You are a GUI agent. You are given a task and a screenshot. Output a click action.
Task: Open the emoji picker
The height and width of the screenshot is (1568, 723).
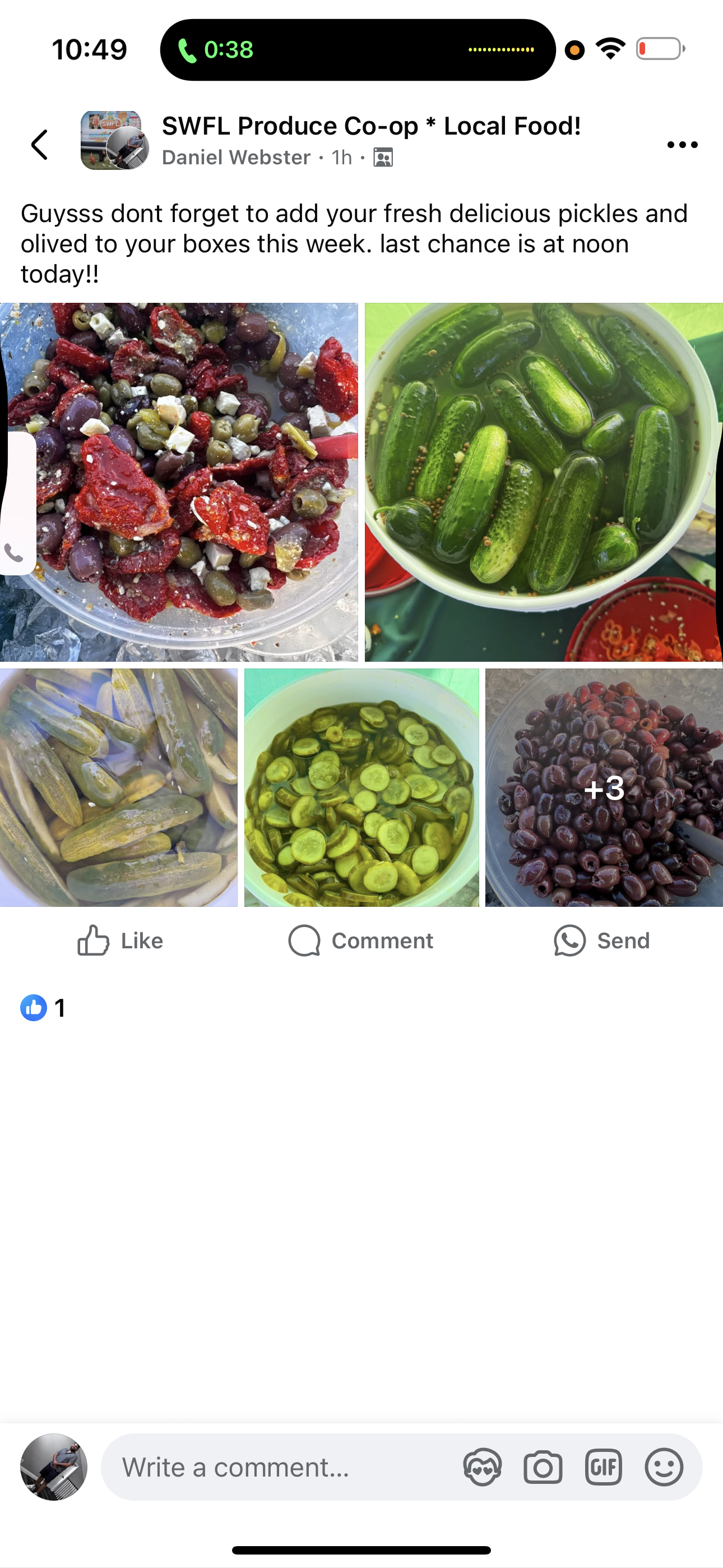[x=664, y=1467]
